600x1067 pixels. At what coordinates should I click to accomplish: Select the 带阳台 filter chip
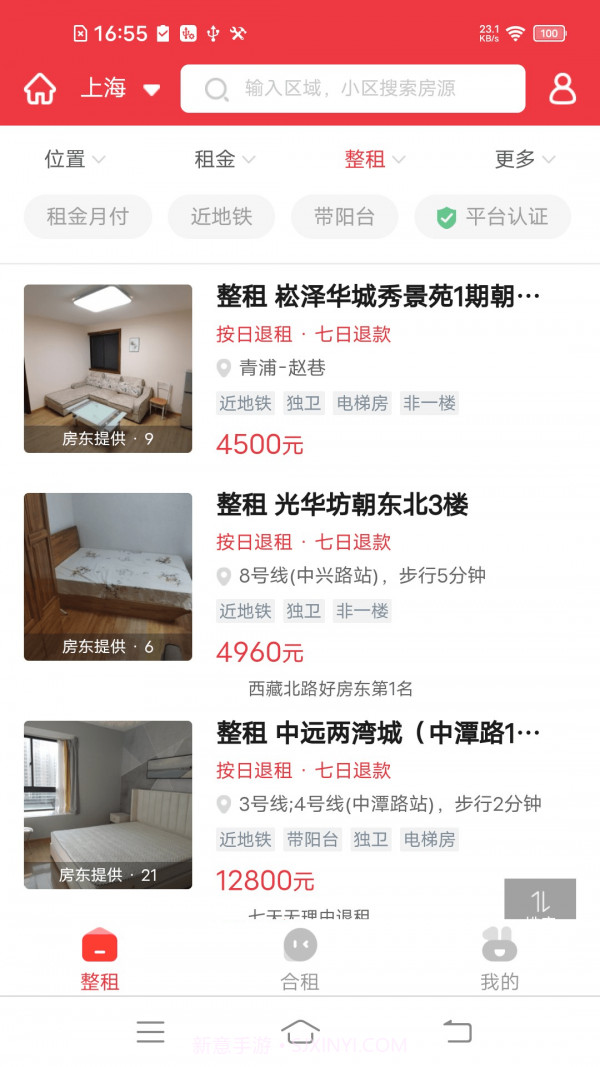pyautogui.click(x=344, y=217)
